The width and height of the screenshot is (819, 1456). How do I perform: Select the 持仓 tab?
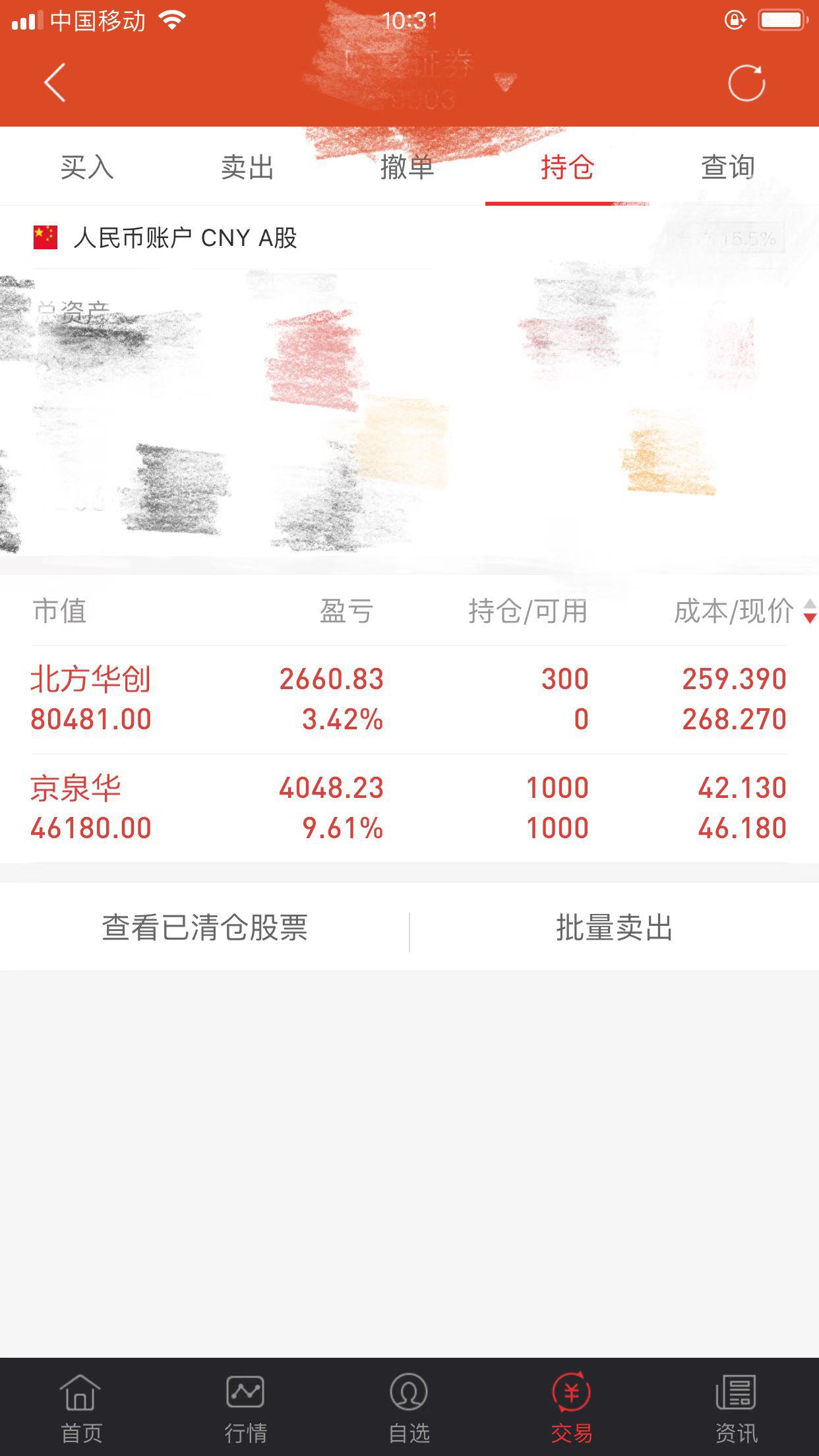point(567,167)
